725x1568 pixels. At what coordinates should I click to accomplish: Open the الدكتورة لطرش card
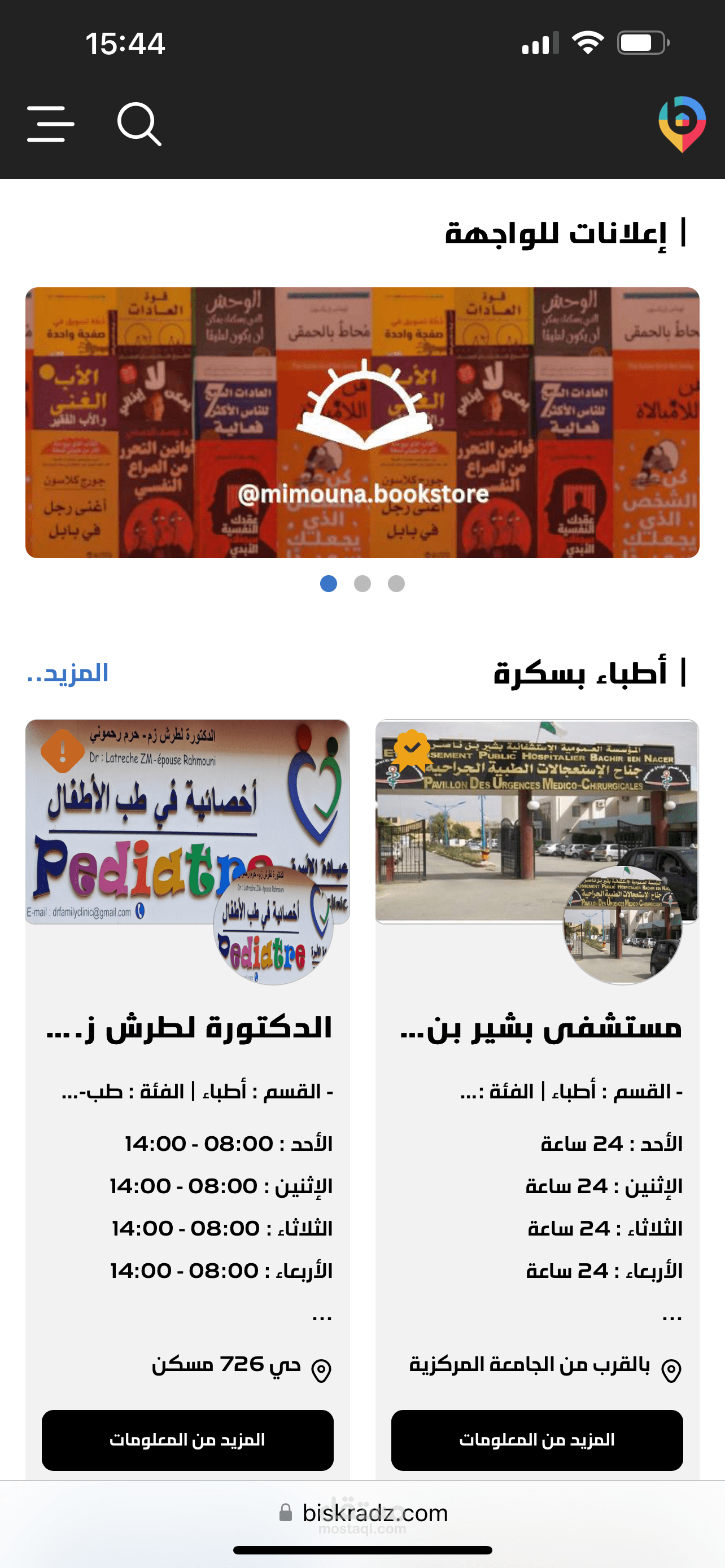[x=189, y=1028]
